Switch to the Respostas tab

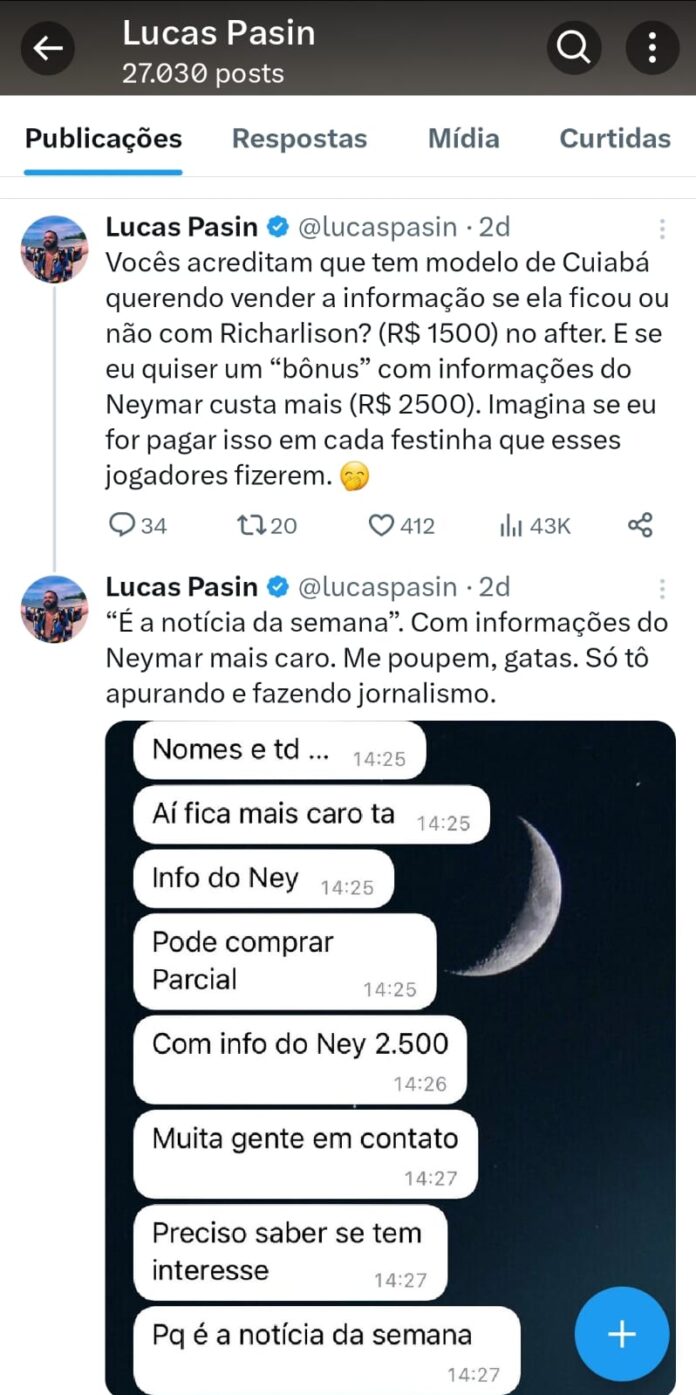click(299, 138)
